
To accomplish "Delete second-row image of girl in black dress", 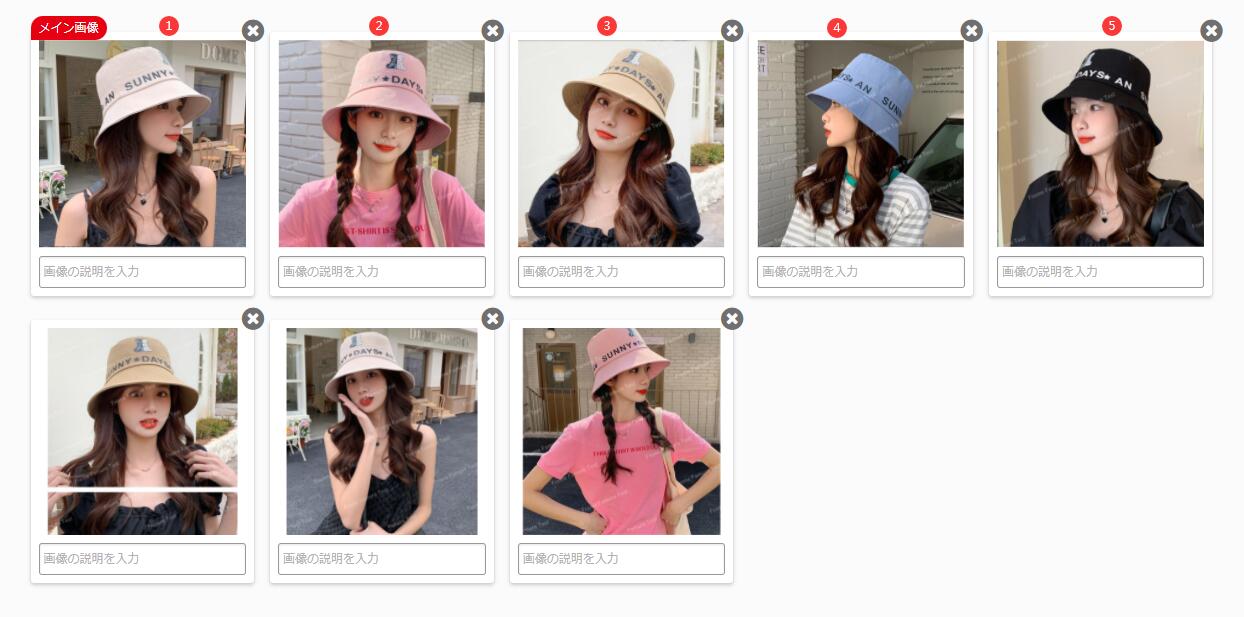I will pos(492,319).
